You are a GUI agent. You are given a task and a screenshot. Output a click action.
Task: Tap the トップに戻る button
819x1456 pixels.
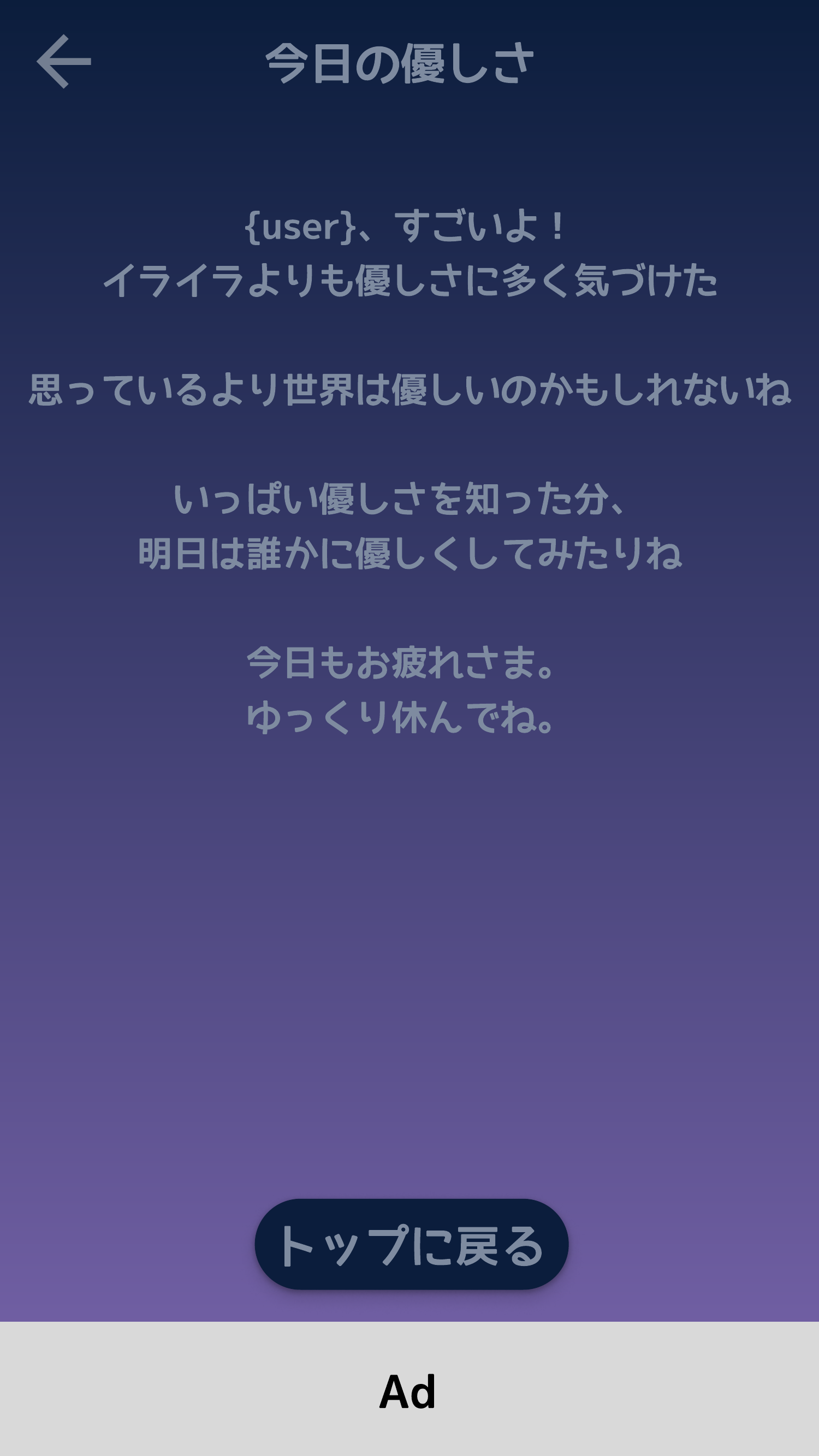(x=411, y=1245)
